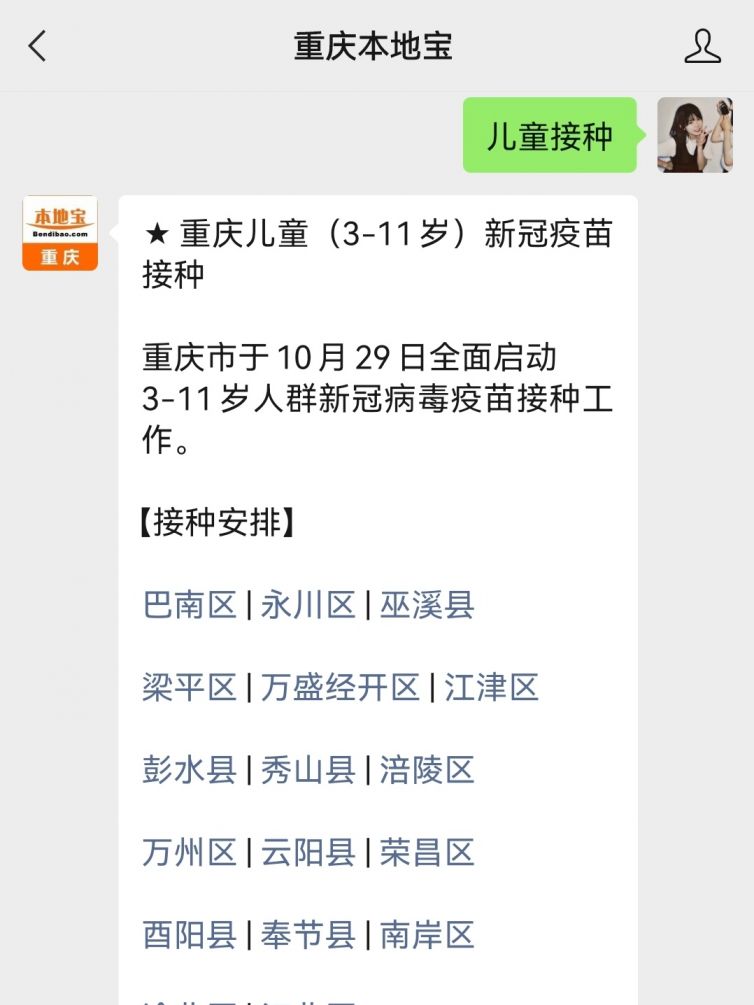Screen dimensions: 754x1005
Task: Open the 奉节县 link
Action: (x=308, y=935)
